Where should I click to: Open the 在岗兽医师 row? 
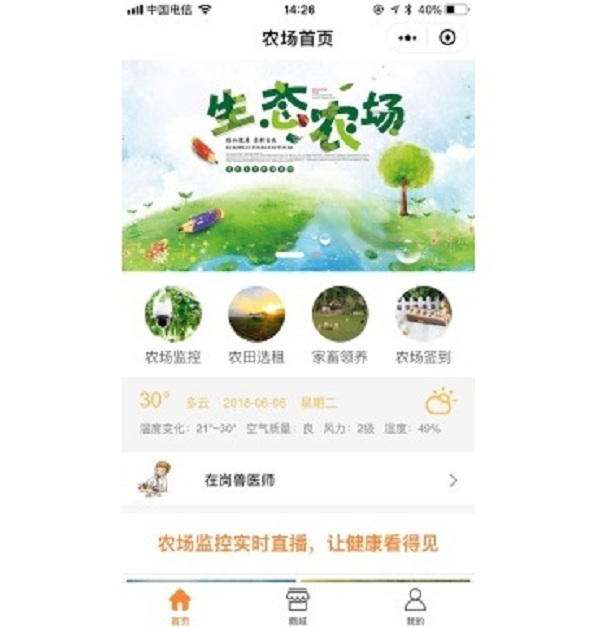(x=298, y=480)
